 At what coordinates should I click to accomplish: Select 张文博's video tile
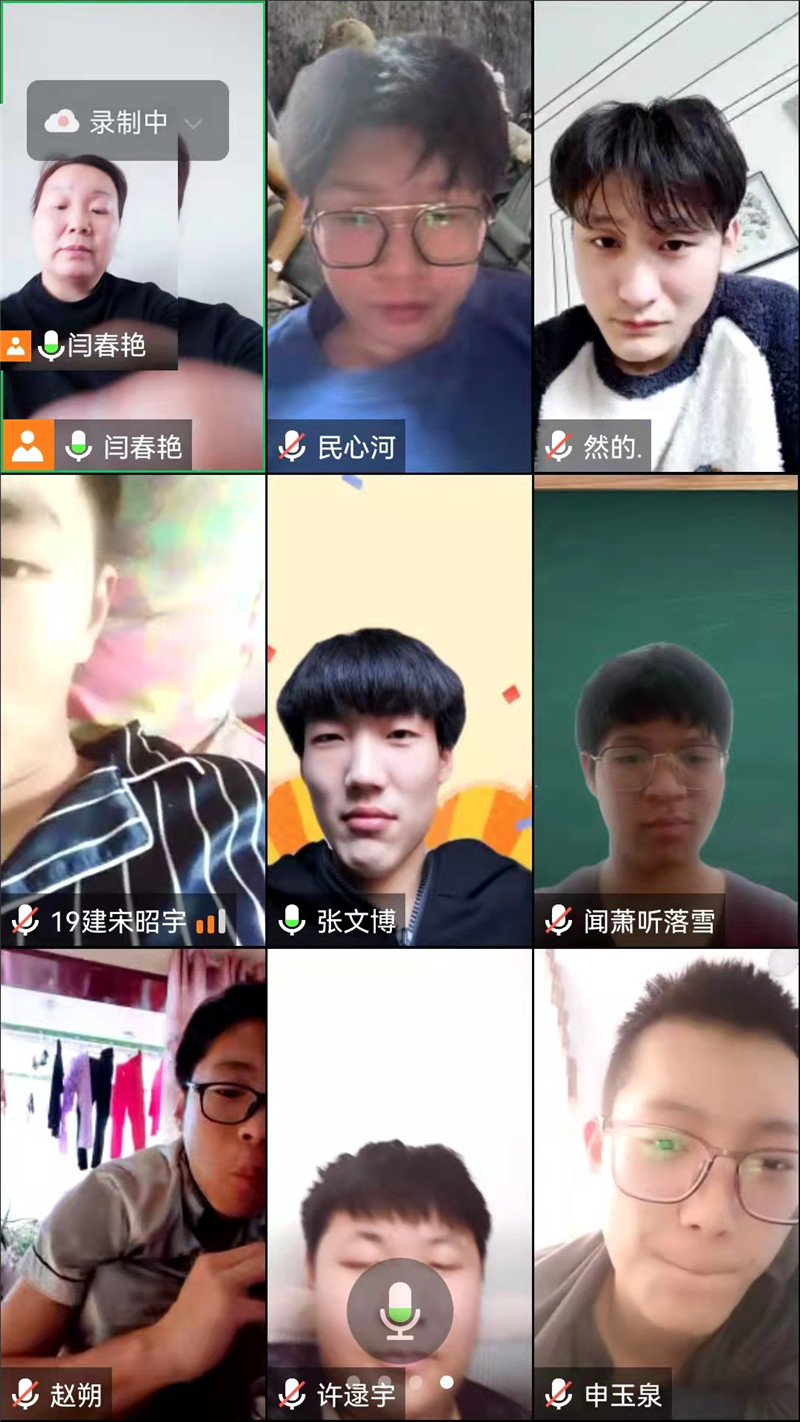[x=399, y=710]
